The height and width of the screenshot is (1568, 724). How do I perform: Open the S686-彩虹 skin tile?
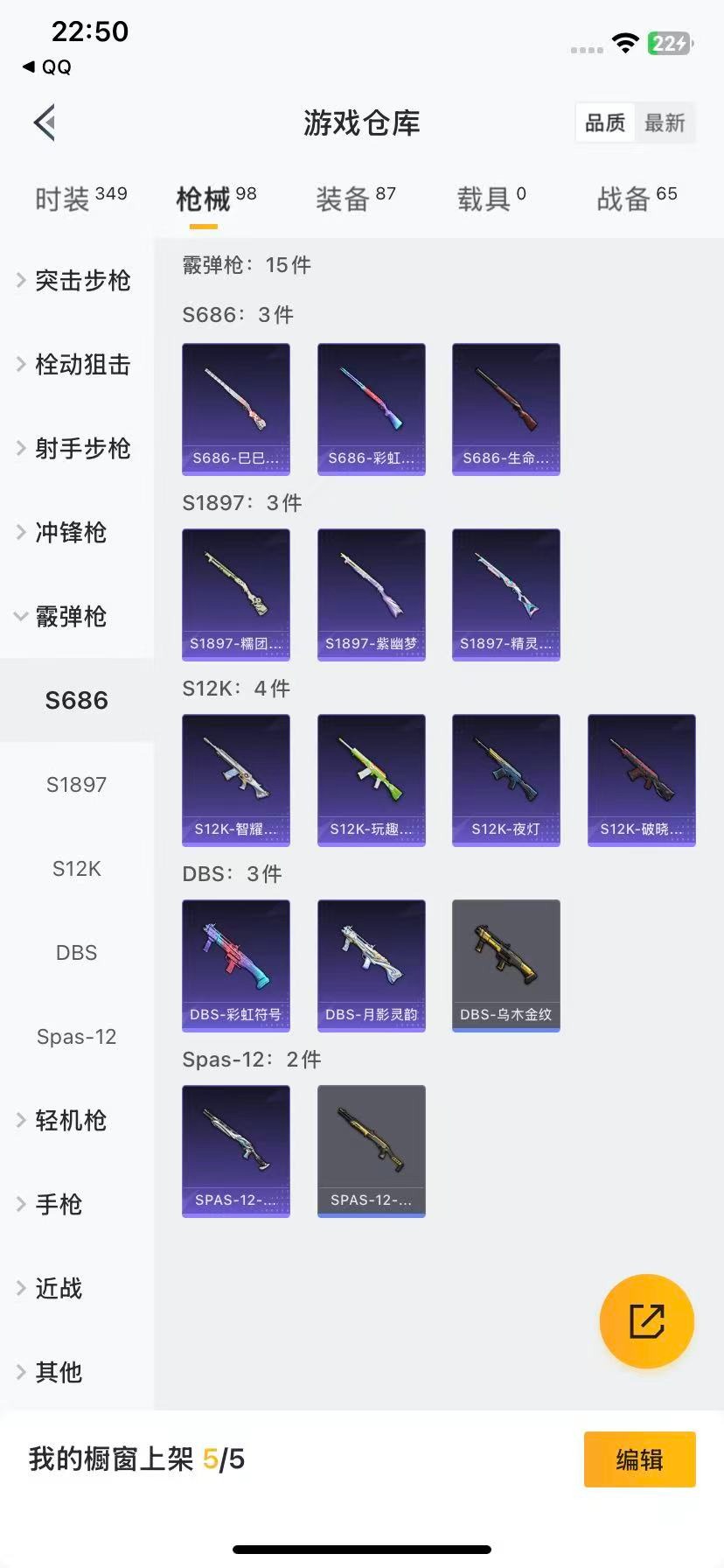tap(371, 409)
